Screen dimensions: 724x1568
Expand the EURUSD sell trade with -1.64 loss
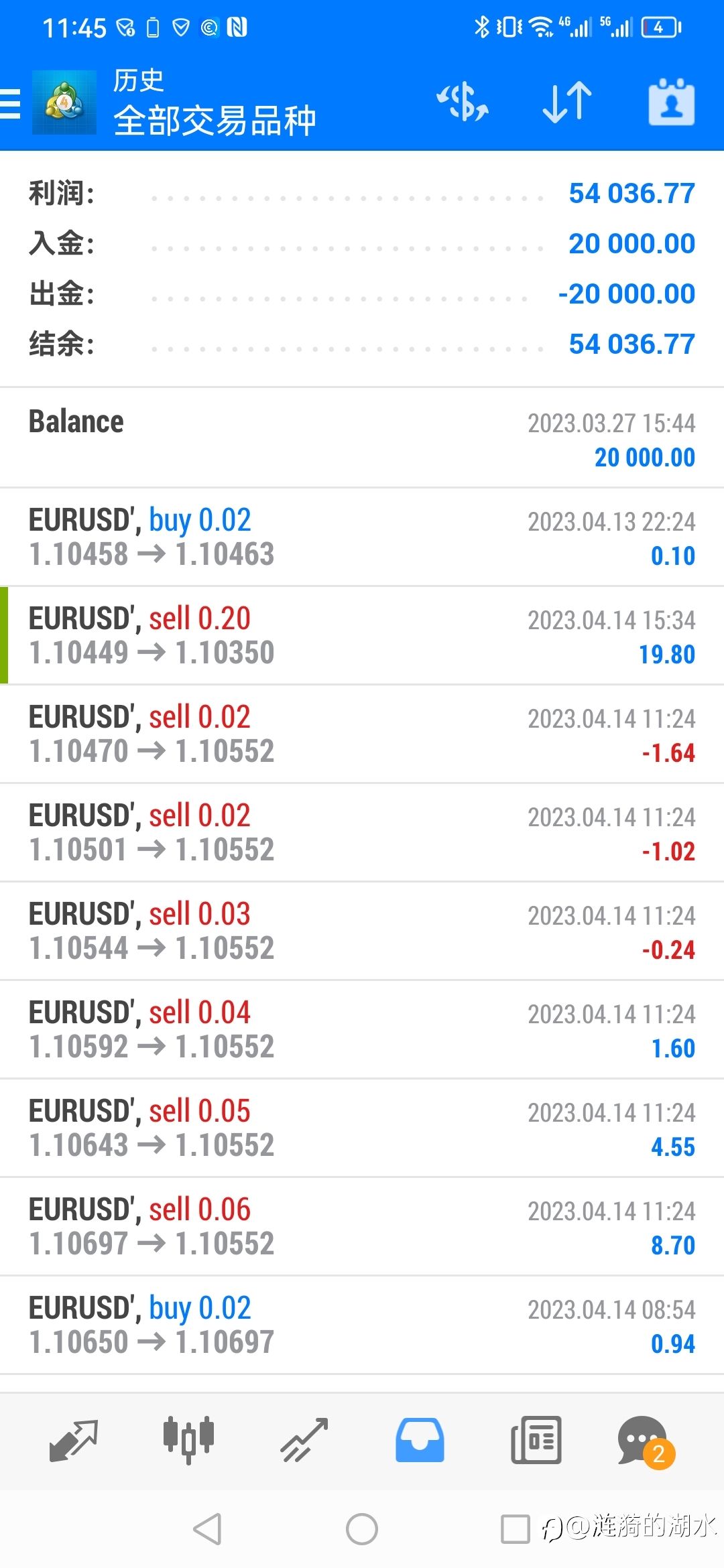(x=362, y=734)
